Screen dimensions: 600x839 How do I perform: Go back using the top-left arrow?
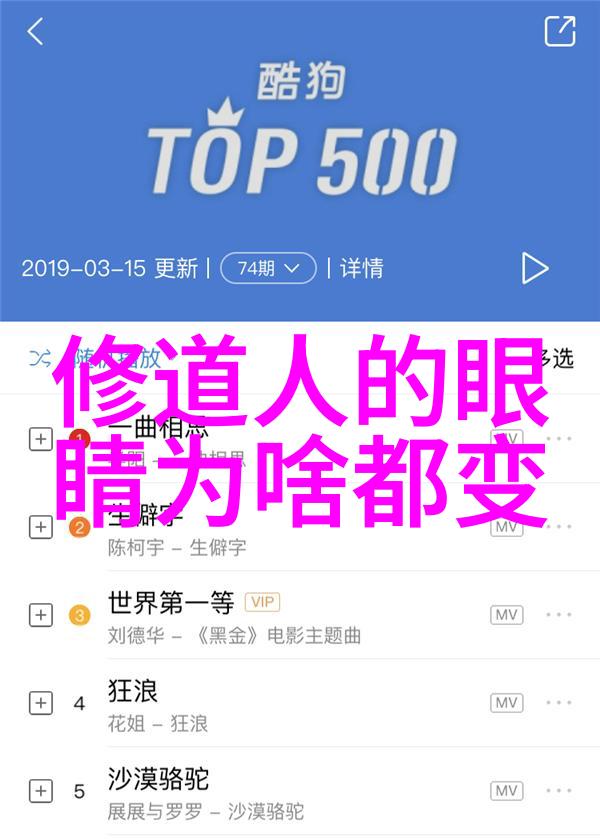tap(35, 32)
